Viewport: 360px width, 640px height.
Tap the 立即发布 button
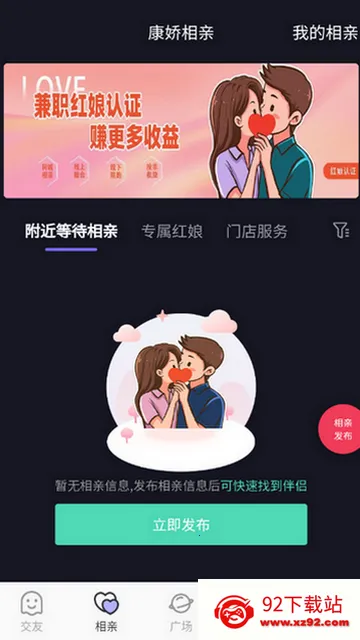[181, 524]
